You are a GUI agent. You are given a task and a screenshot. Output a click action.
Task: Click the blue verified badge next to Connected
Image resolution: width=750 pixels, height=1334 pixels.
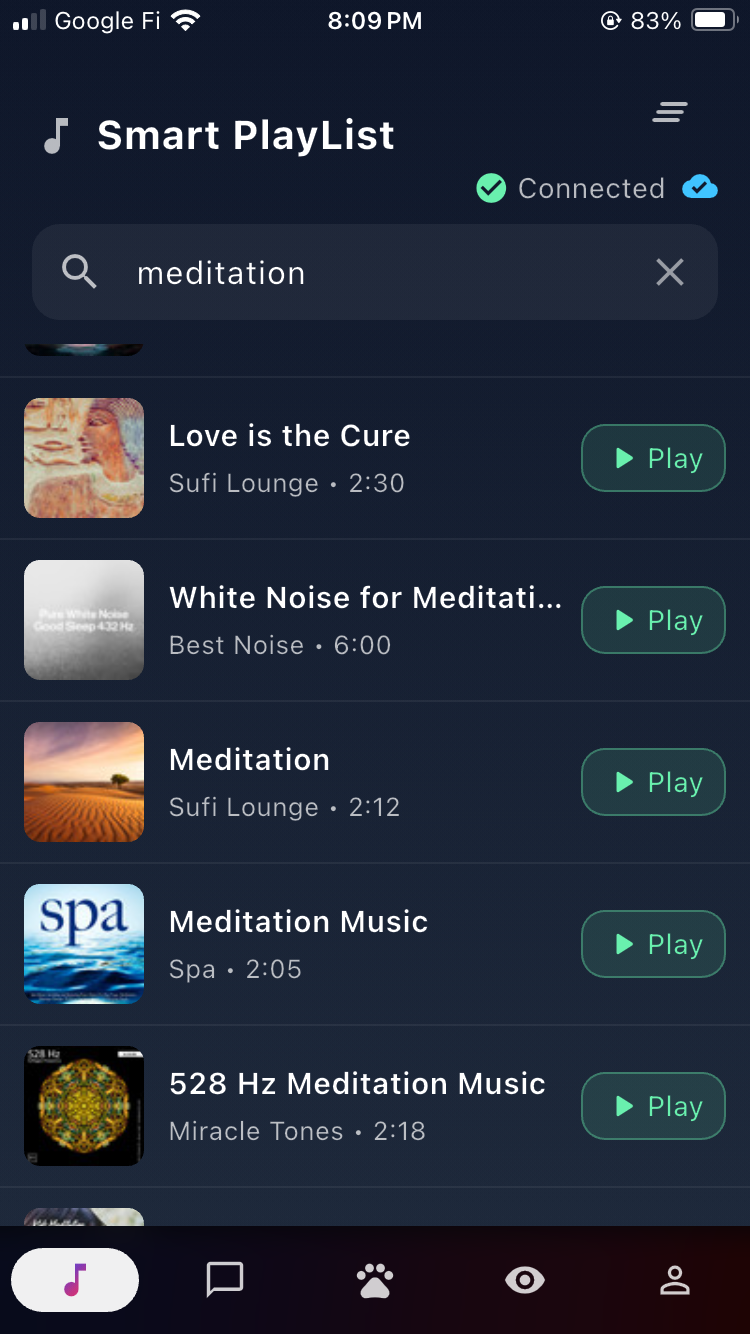tap(700, 187)
